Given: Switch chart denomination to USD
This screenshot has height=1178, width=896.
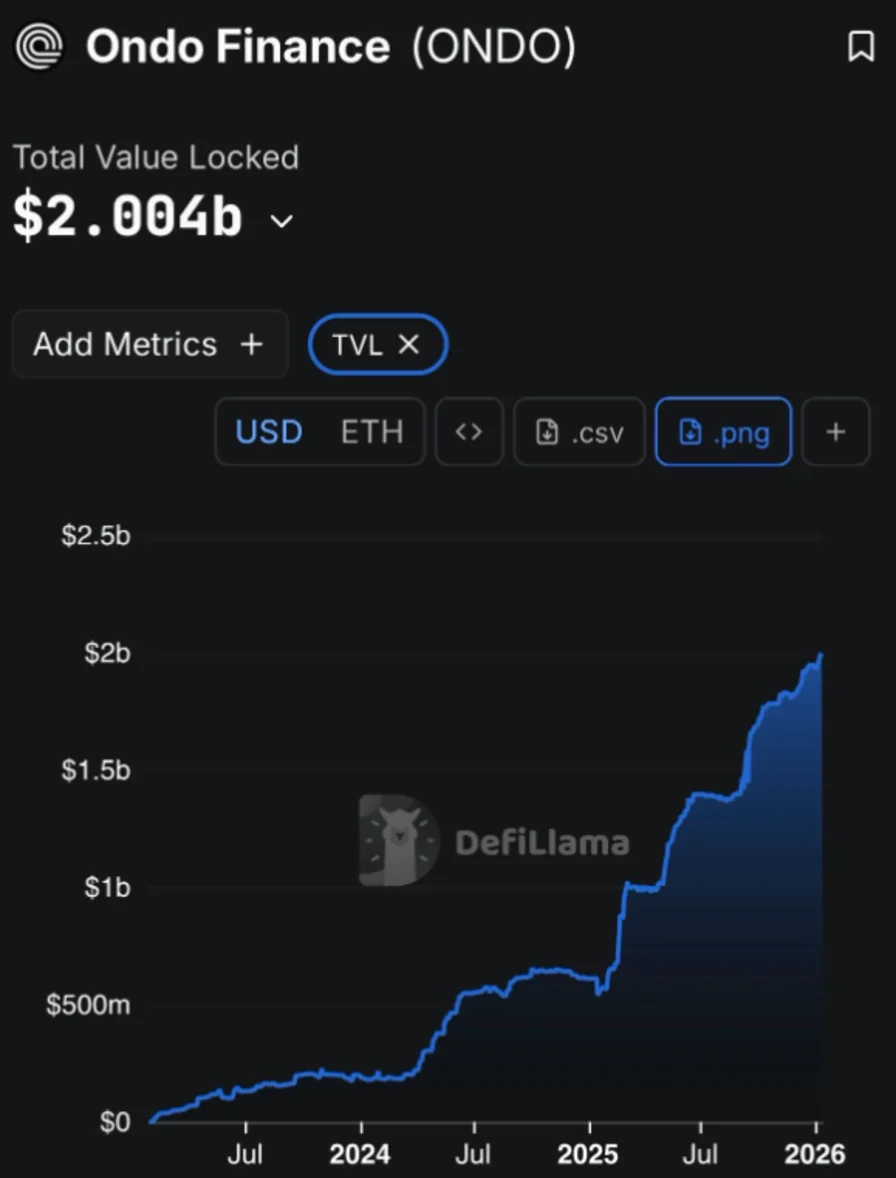Looking at the screenshot, I should [x=269, y=432].
